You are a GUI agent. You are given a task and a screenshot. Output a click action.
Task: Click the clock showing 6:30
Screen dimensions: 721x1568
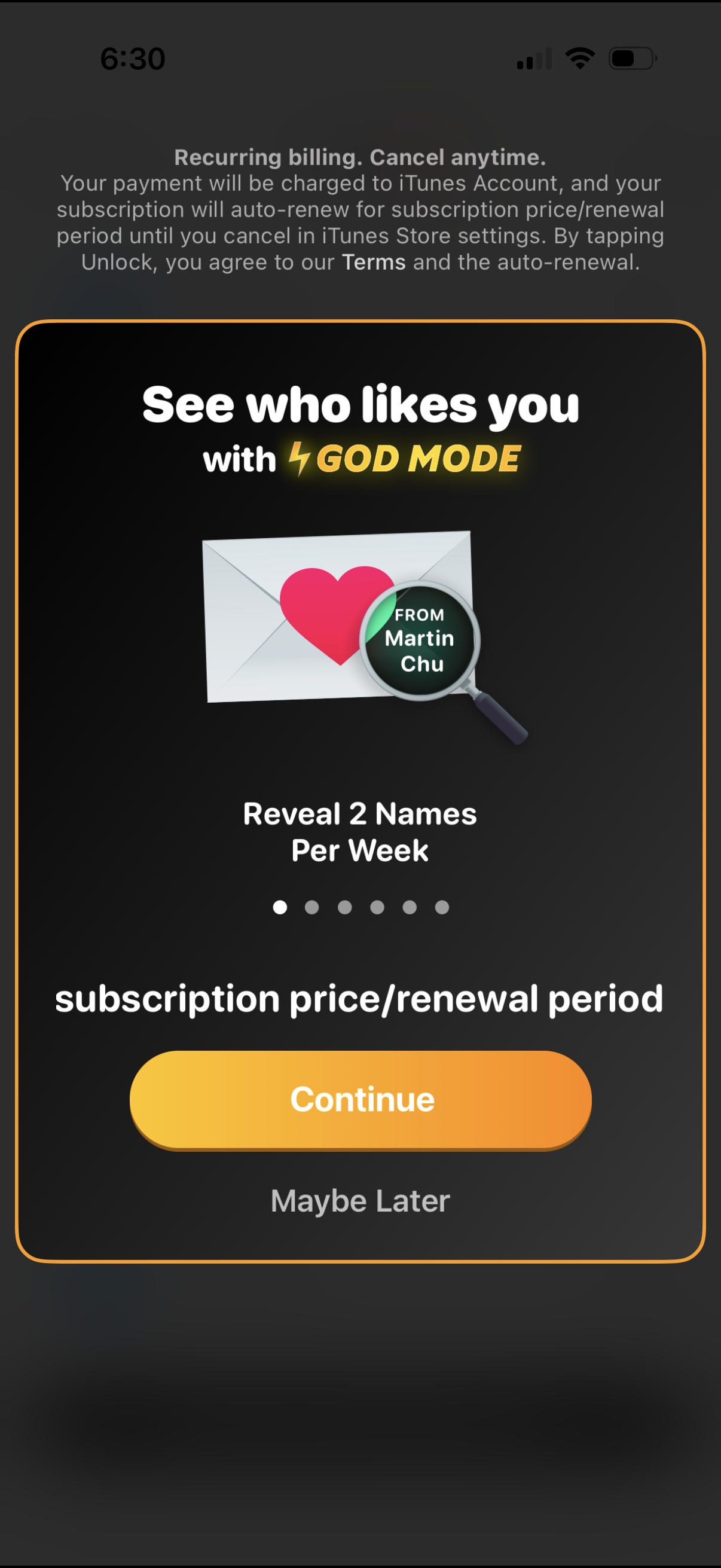pyautogui.click(x=133, y=58)
